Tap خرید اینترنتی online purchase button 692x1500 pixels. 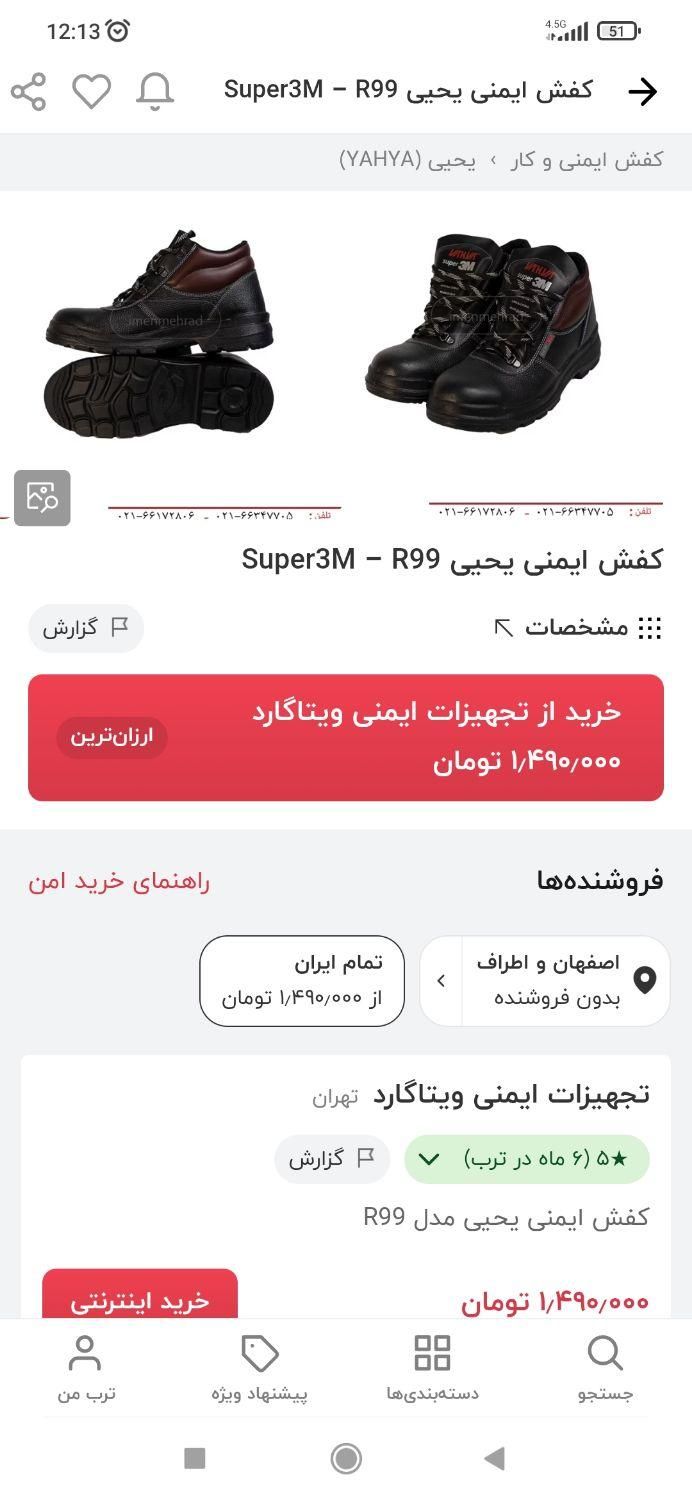coord(140,1299)
